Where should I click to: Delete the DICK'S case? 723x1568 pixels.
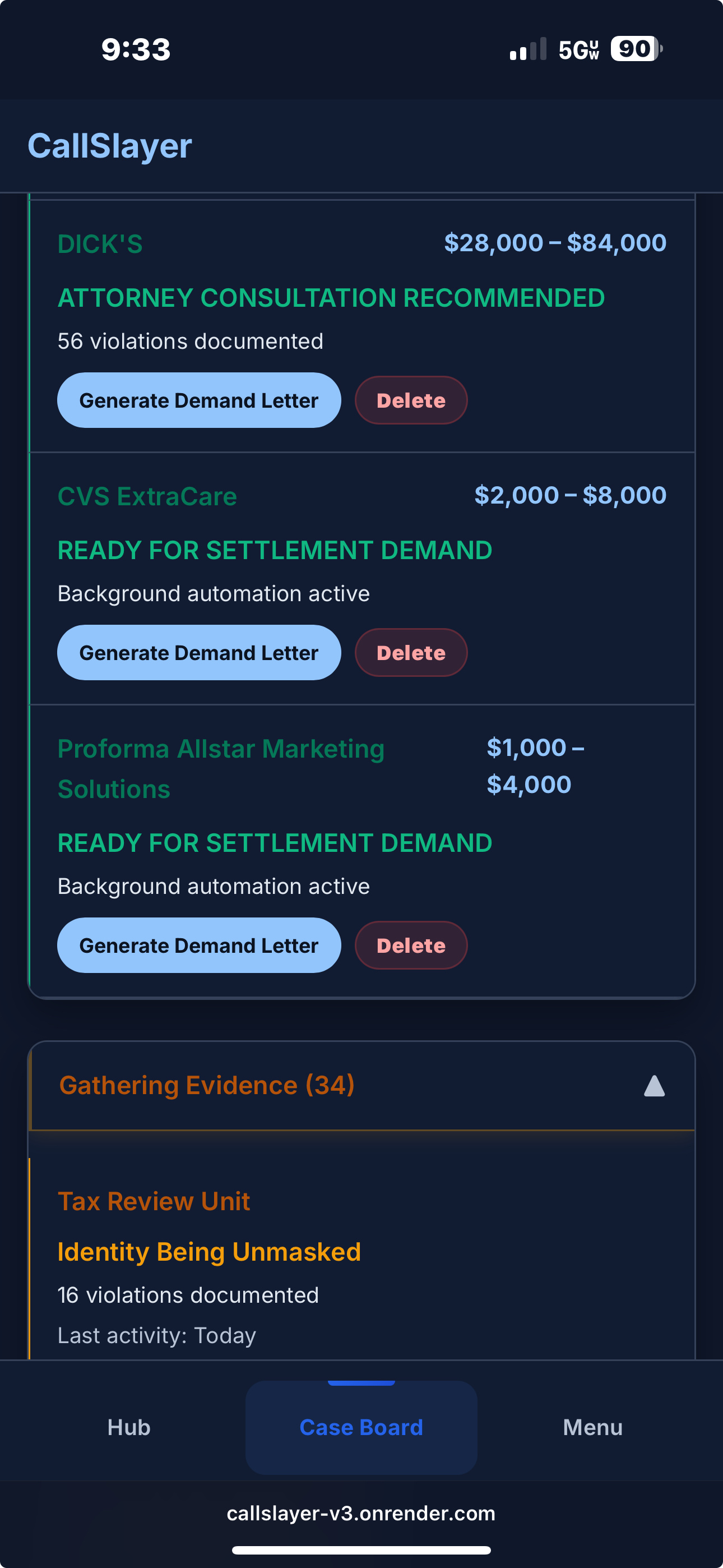[411, 400]
